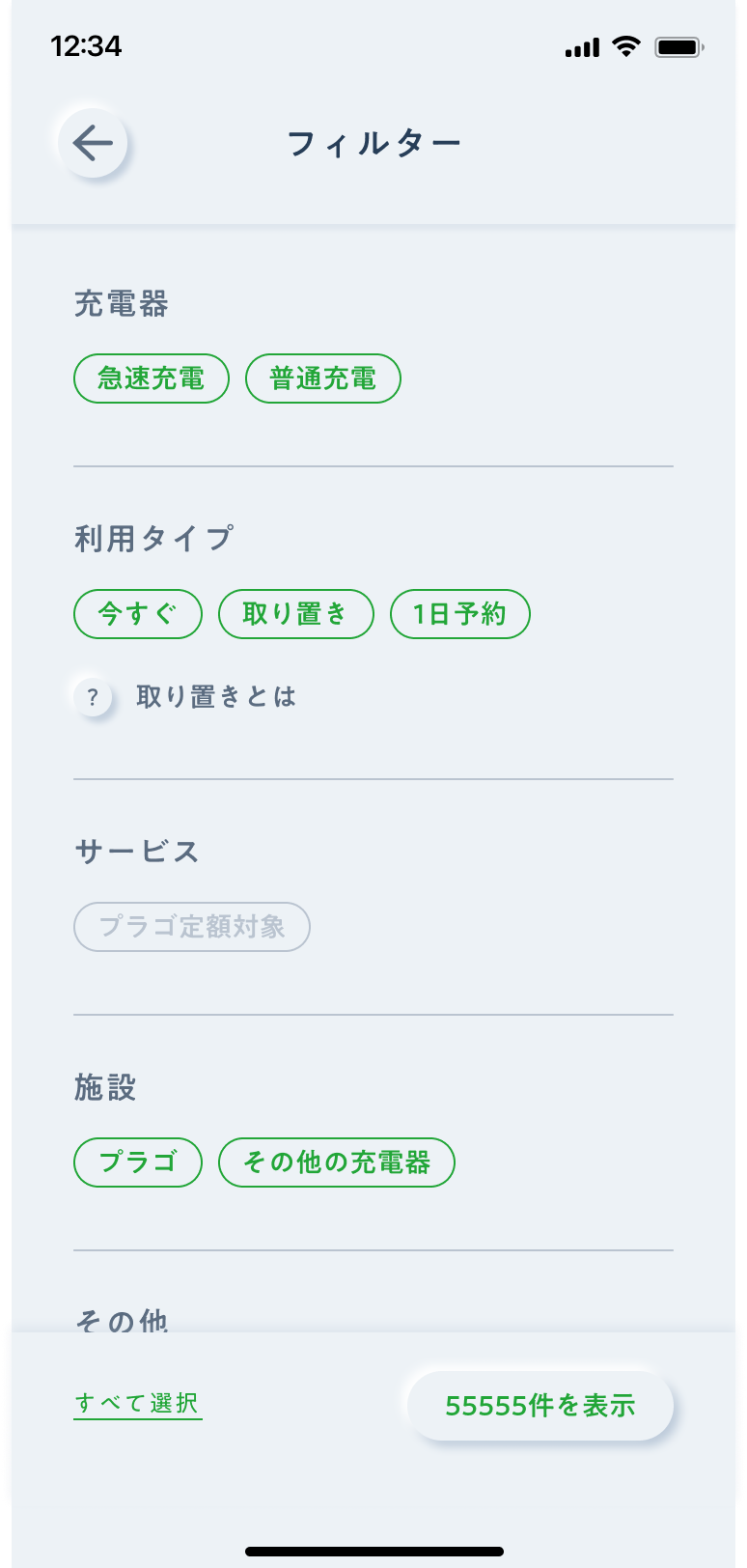
Task: Open the 取り置きとは help question mark
Action: pyautogui.click(x=93, y=696)
